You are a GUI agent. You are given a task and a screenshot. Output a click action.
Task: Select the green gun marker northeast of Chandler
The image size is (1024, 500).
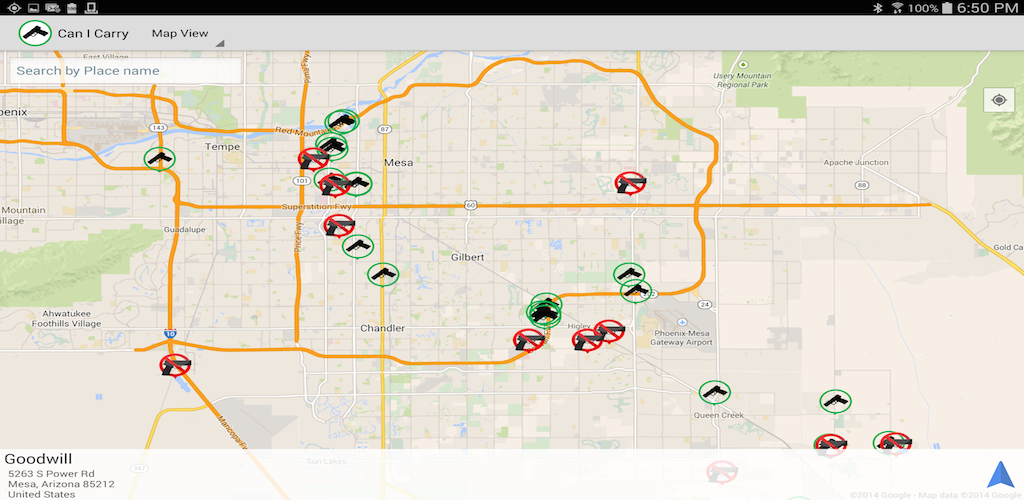383,273
